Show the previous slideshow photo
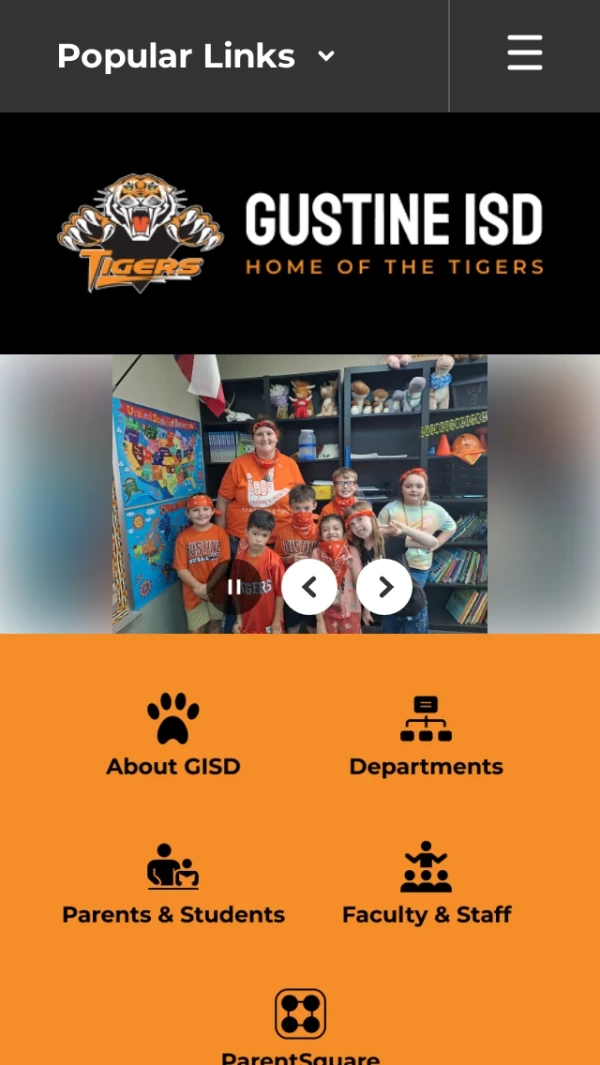This screenshot has width=600, height=1065. 309,587
